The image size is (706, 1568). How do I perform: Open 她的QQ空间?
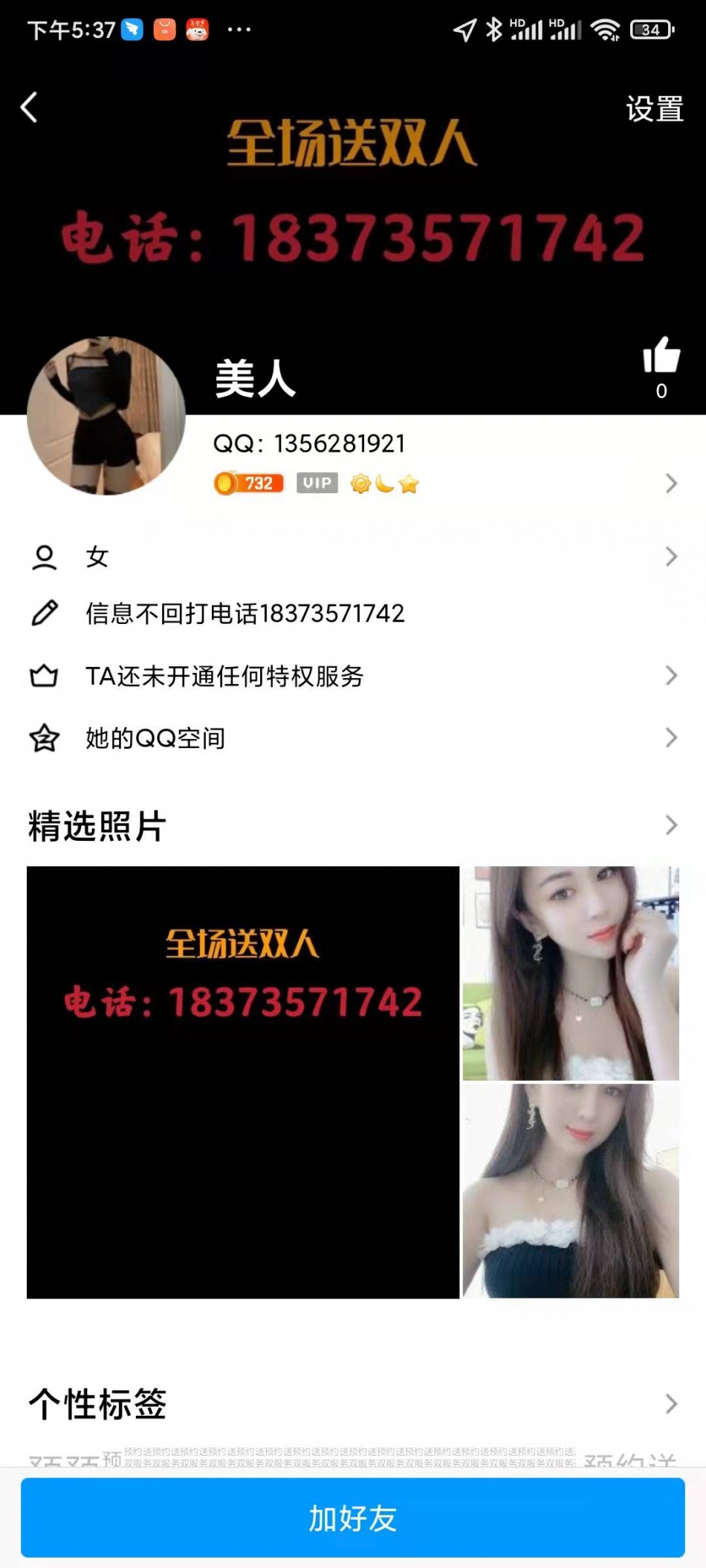coord(353,738)
